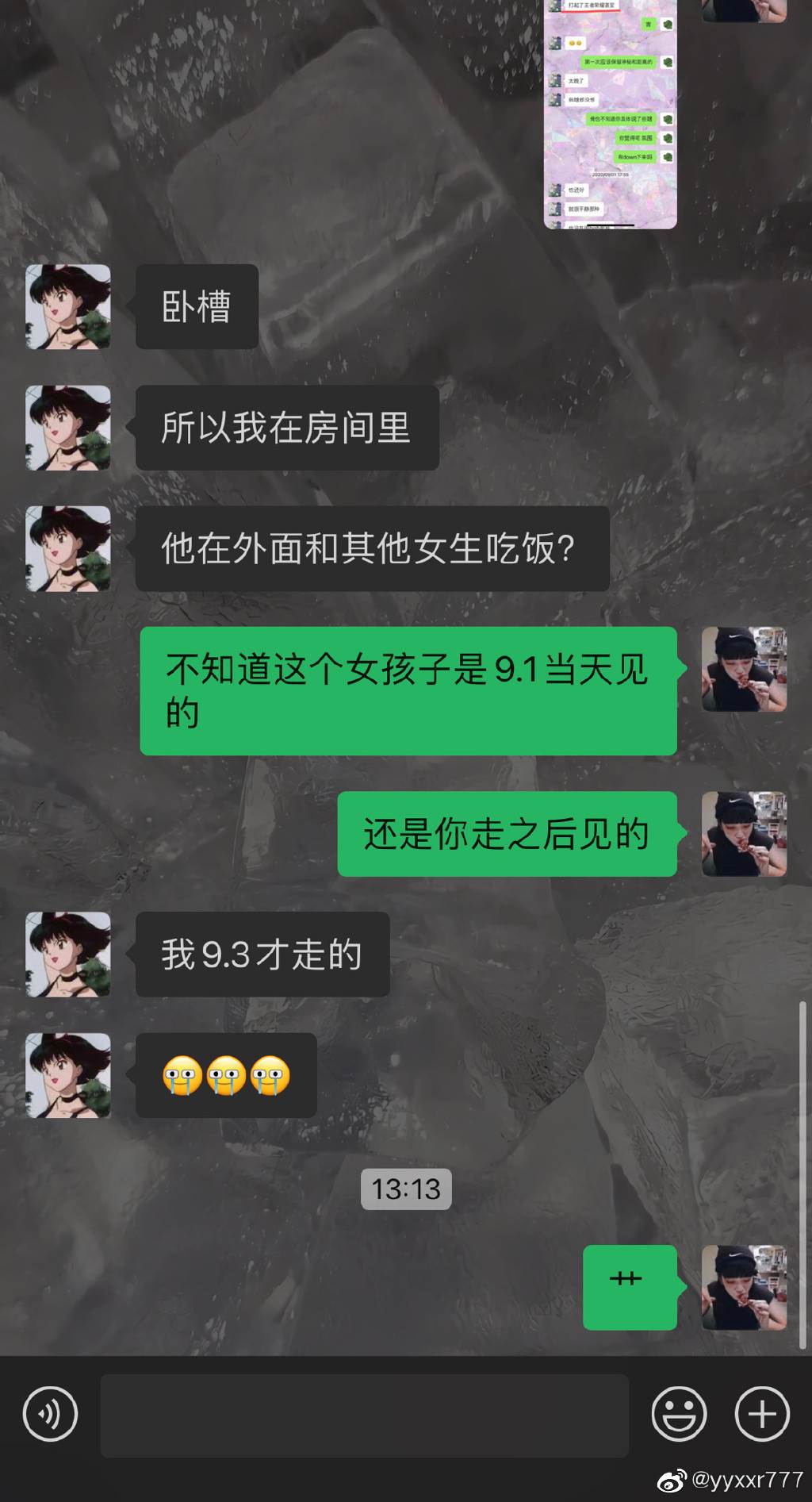Screen dimensions: 812x1502
Task: Open my avatar beside 还是你走之后见的
Action: point(744,834)
